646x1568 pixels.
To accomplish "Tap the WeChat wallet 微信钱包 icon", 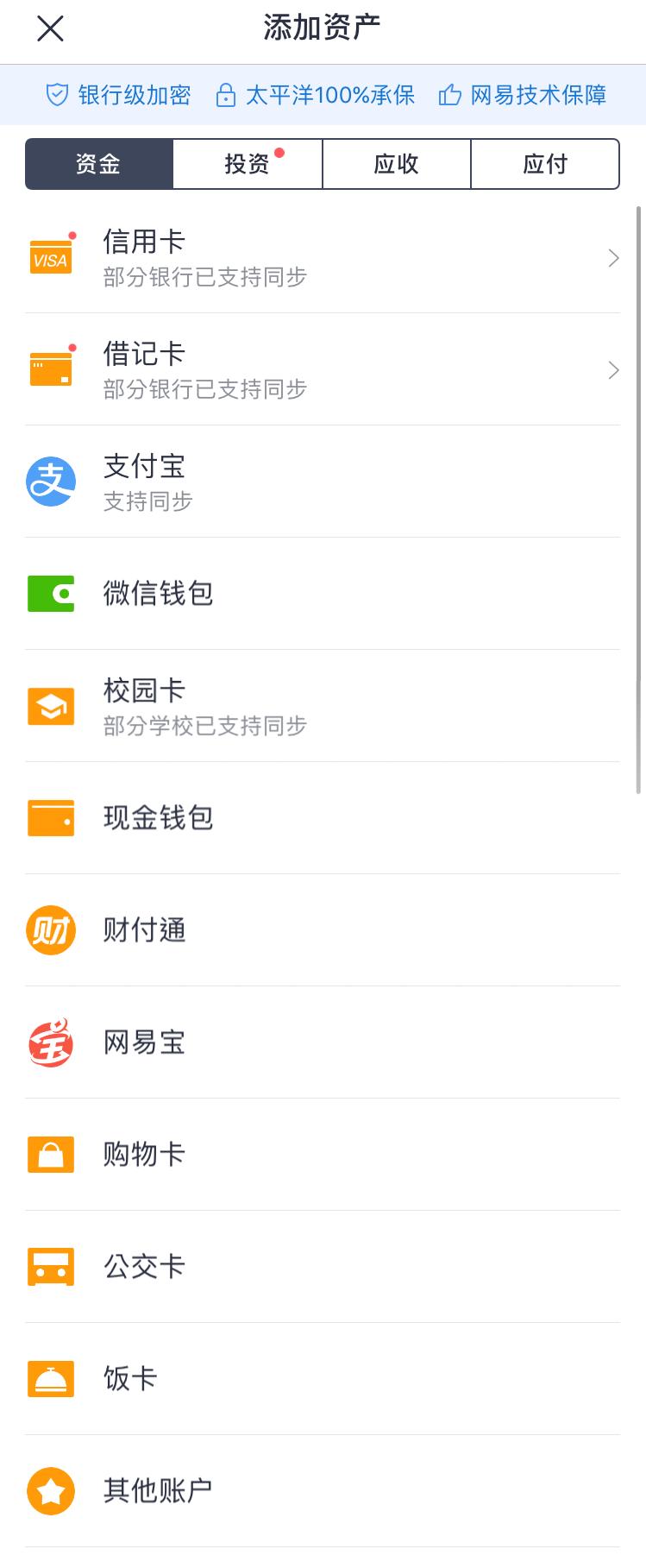I will [x=50, y=595].
